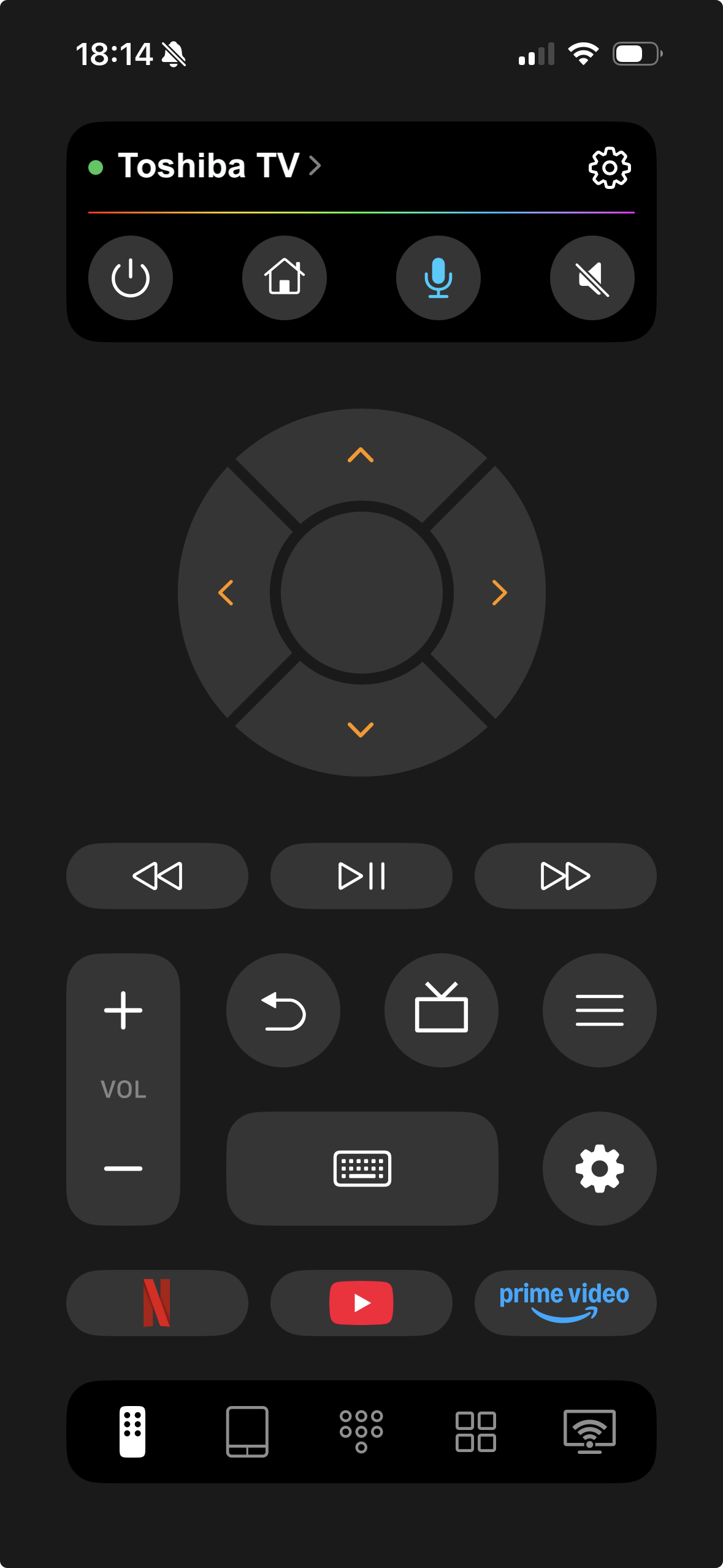Open the hamburger menu button

(x=600, y=1010)
